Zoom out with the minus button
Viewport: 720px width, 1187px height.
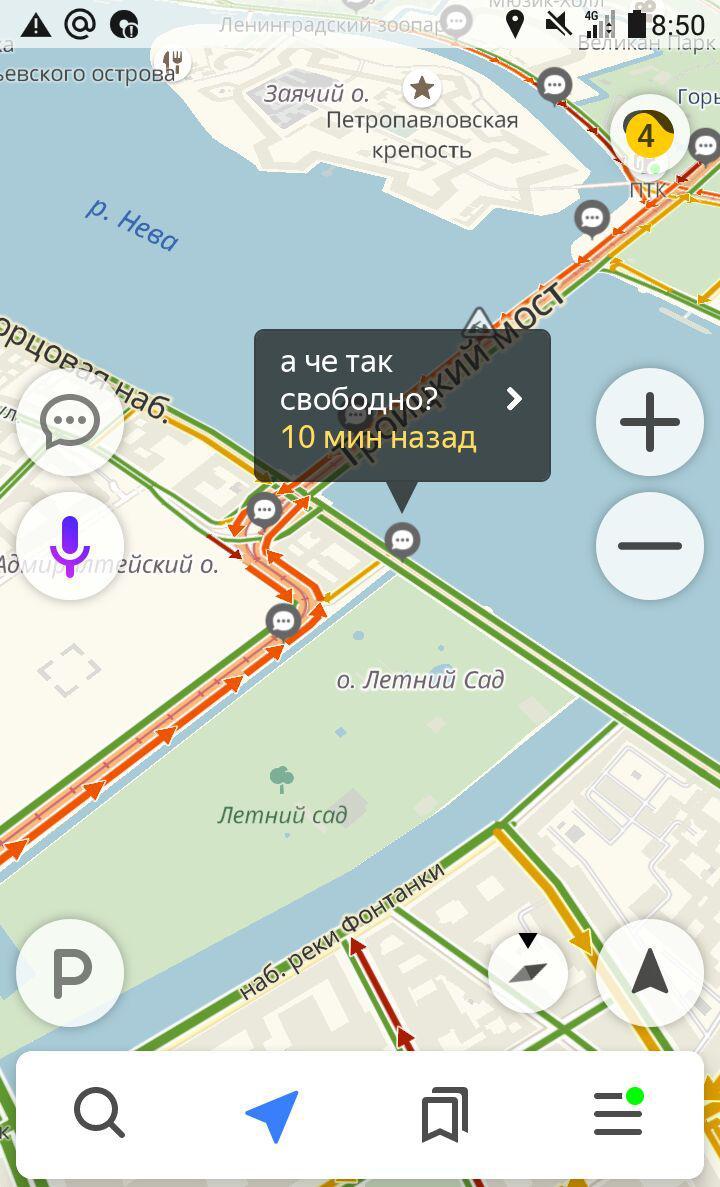coord(650,545)
